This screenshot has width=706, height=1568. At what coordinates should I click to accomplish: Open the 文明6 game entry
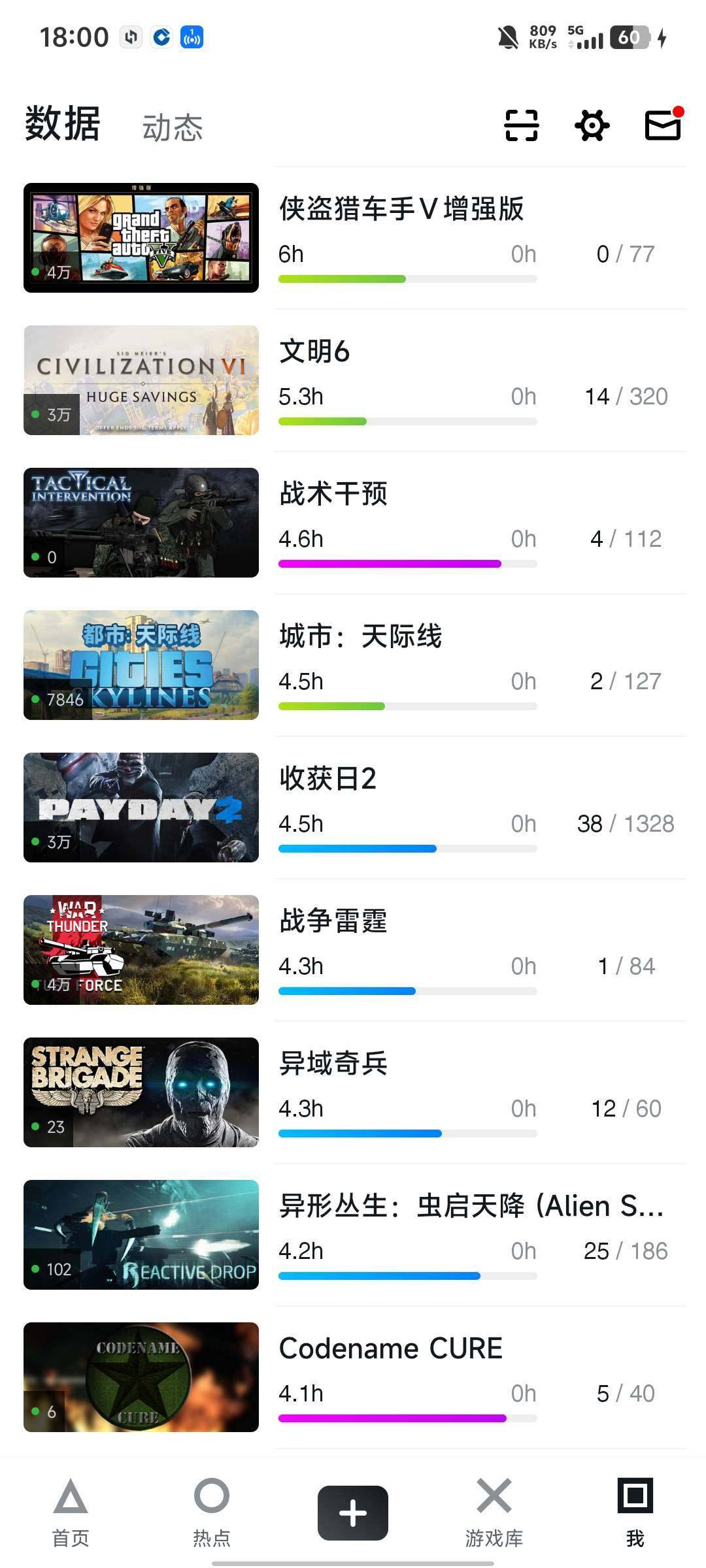click(x=315, y=352)
